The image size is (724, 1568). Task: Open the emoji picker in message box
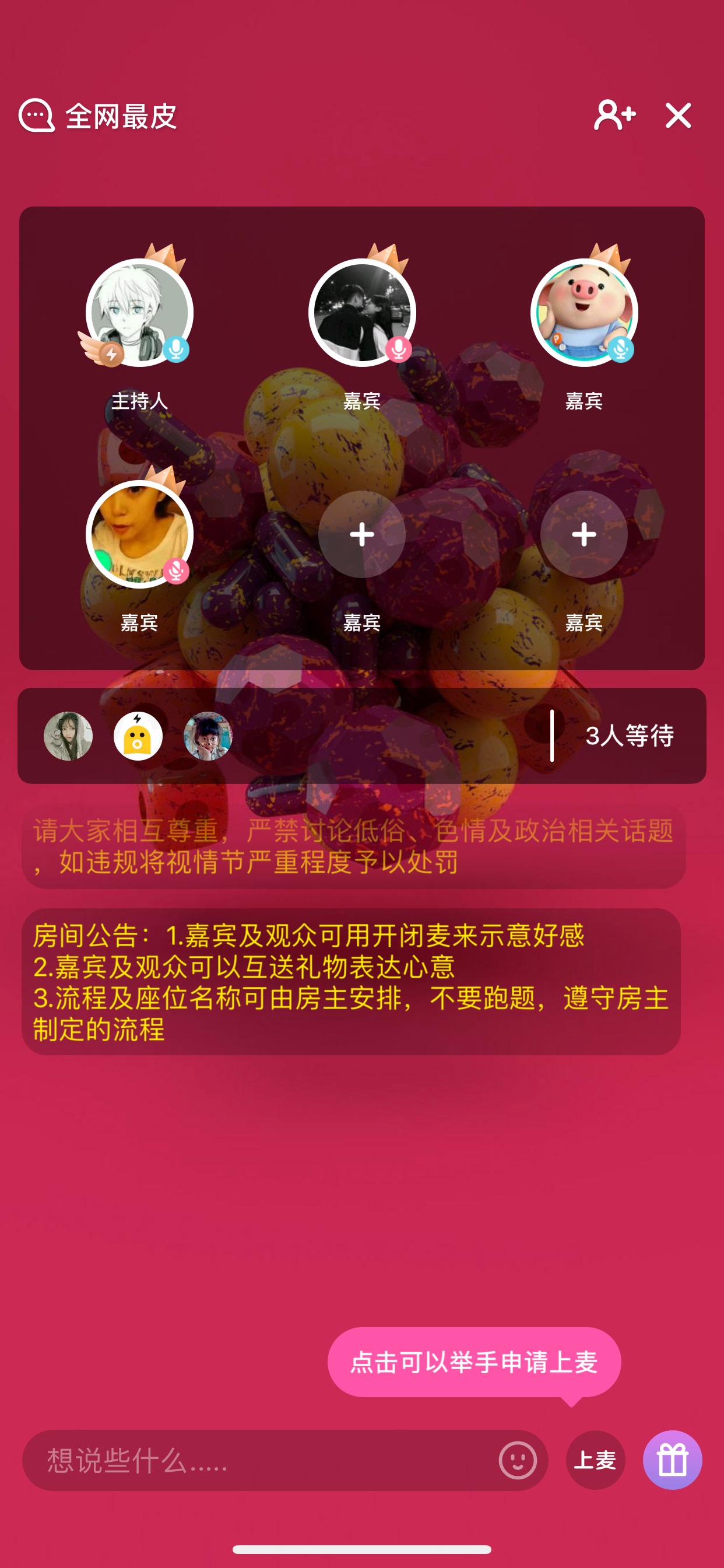518,1459
